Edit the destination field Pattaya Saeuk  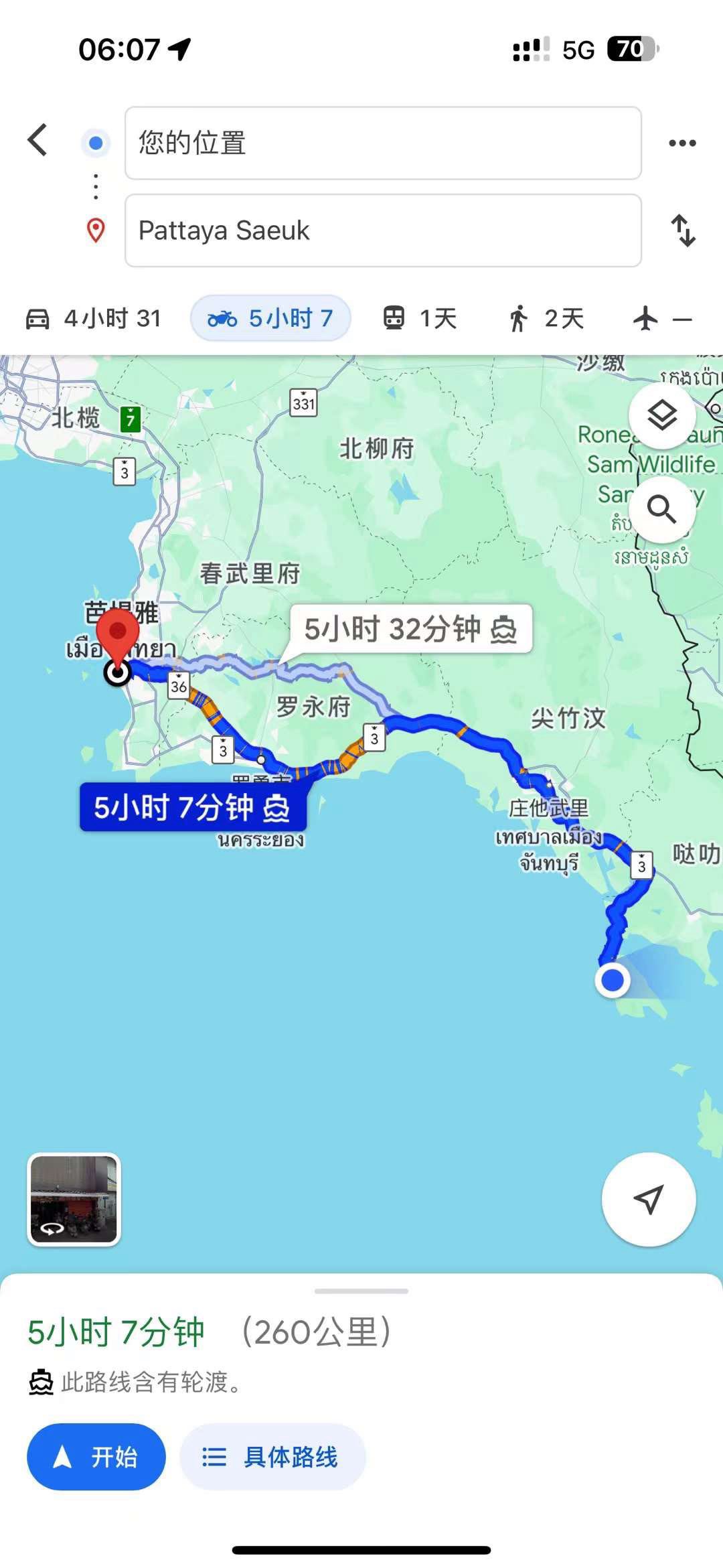tap(382, 231)
